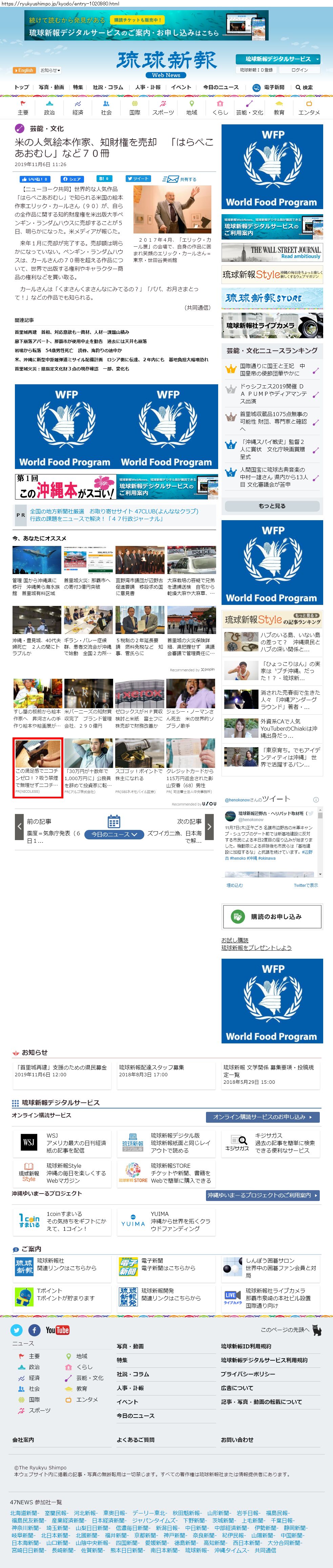Viewport: 333px width, 1568px height.
Task: Open オンライン購読サービスのお申し込み button
Action: tap(263, 1117)
